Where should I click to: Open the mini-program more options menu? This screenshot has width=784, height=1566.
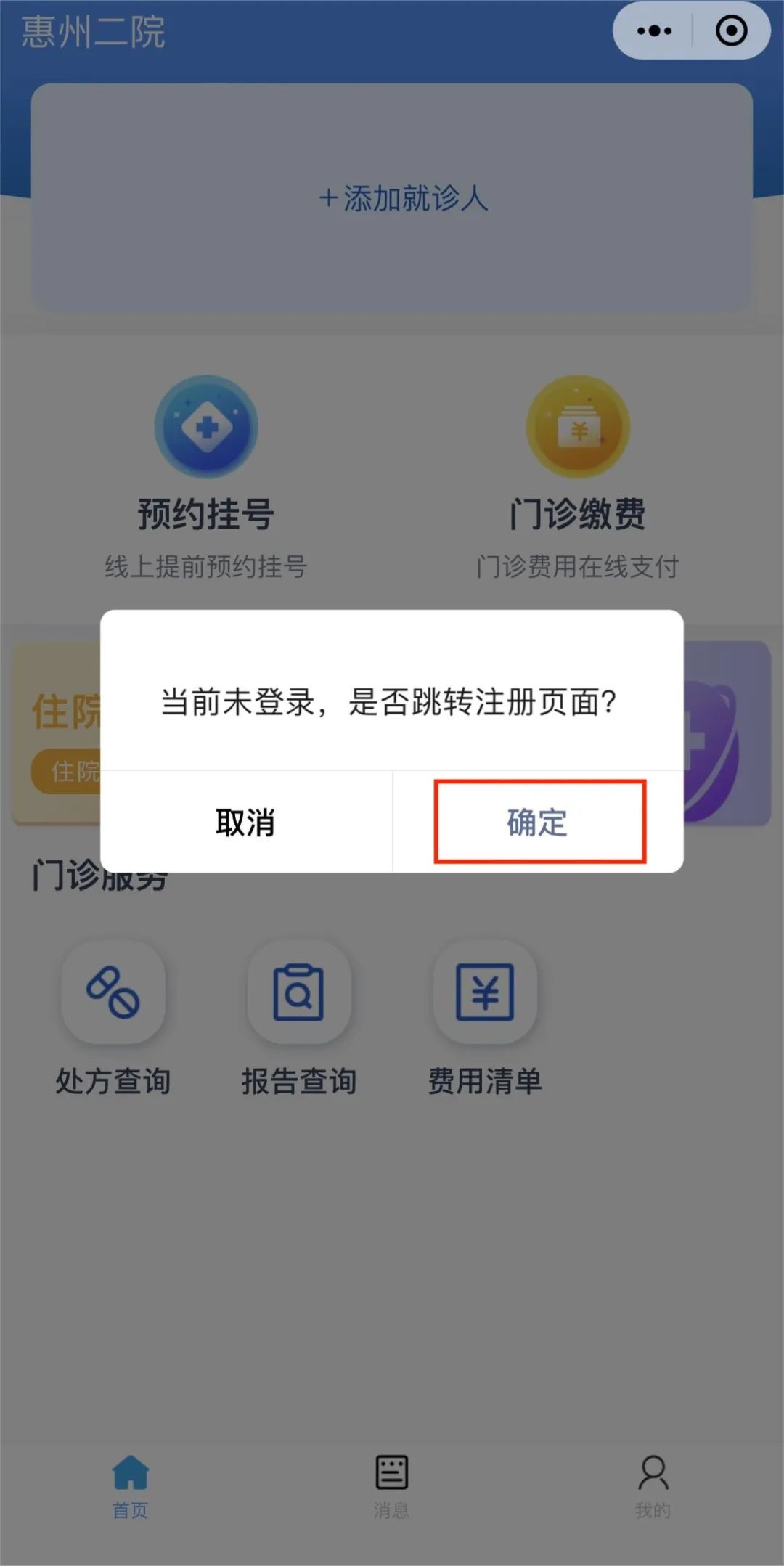[654, 30]
